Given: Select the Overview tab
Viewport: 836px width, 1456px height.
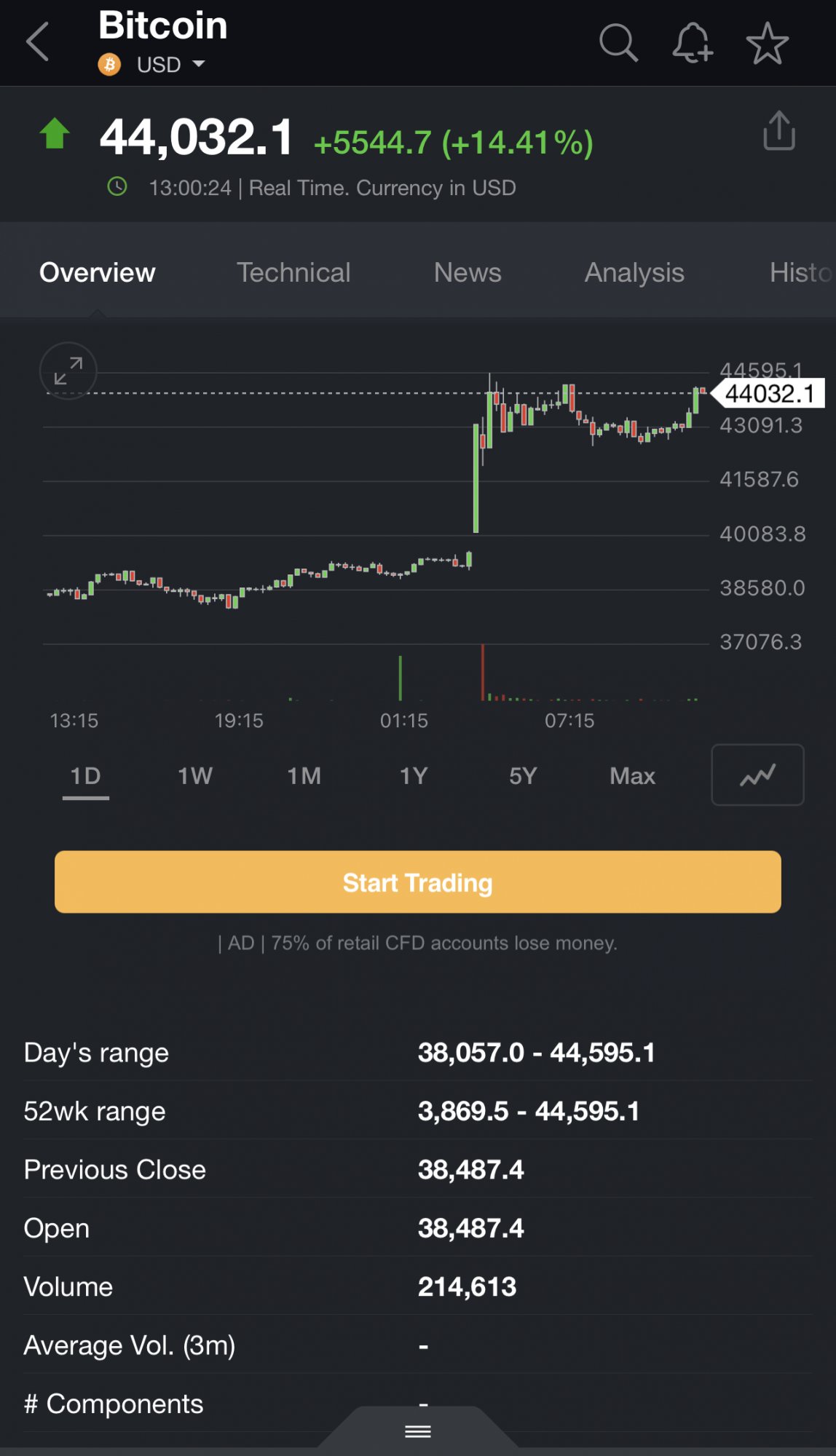Looking at the screenshot, I should coord(97,273).
